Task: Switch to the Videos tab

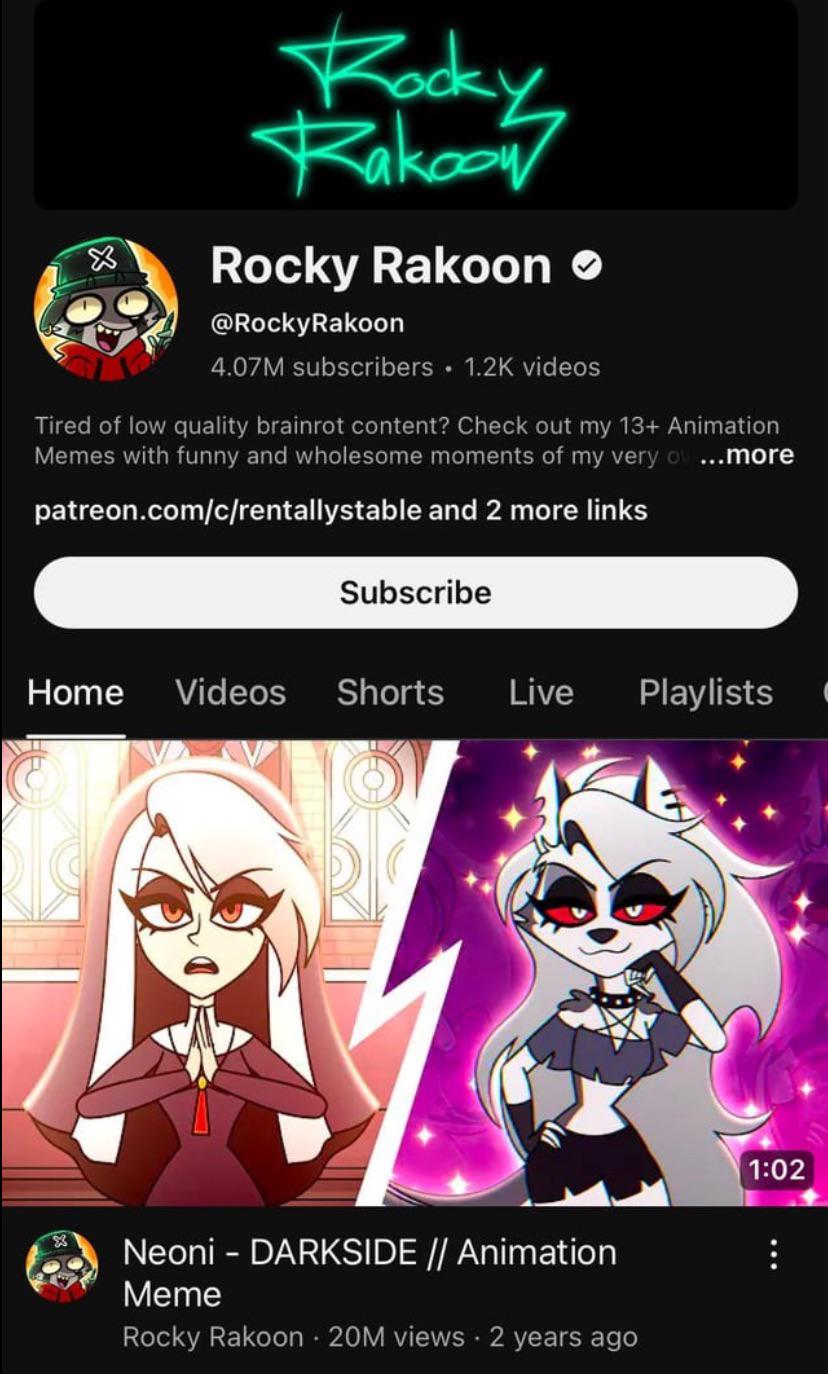Action: point(230,692)
